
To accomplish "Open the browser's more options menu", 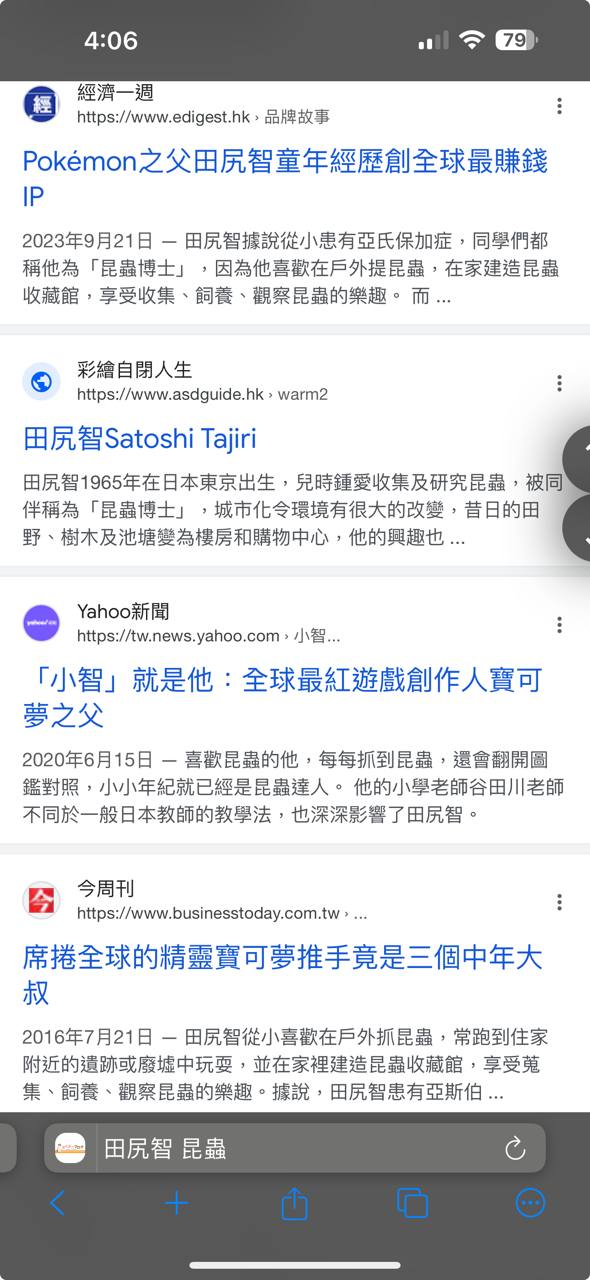I will [x=531, y=1203].
